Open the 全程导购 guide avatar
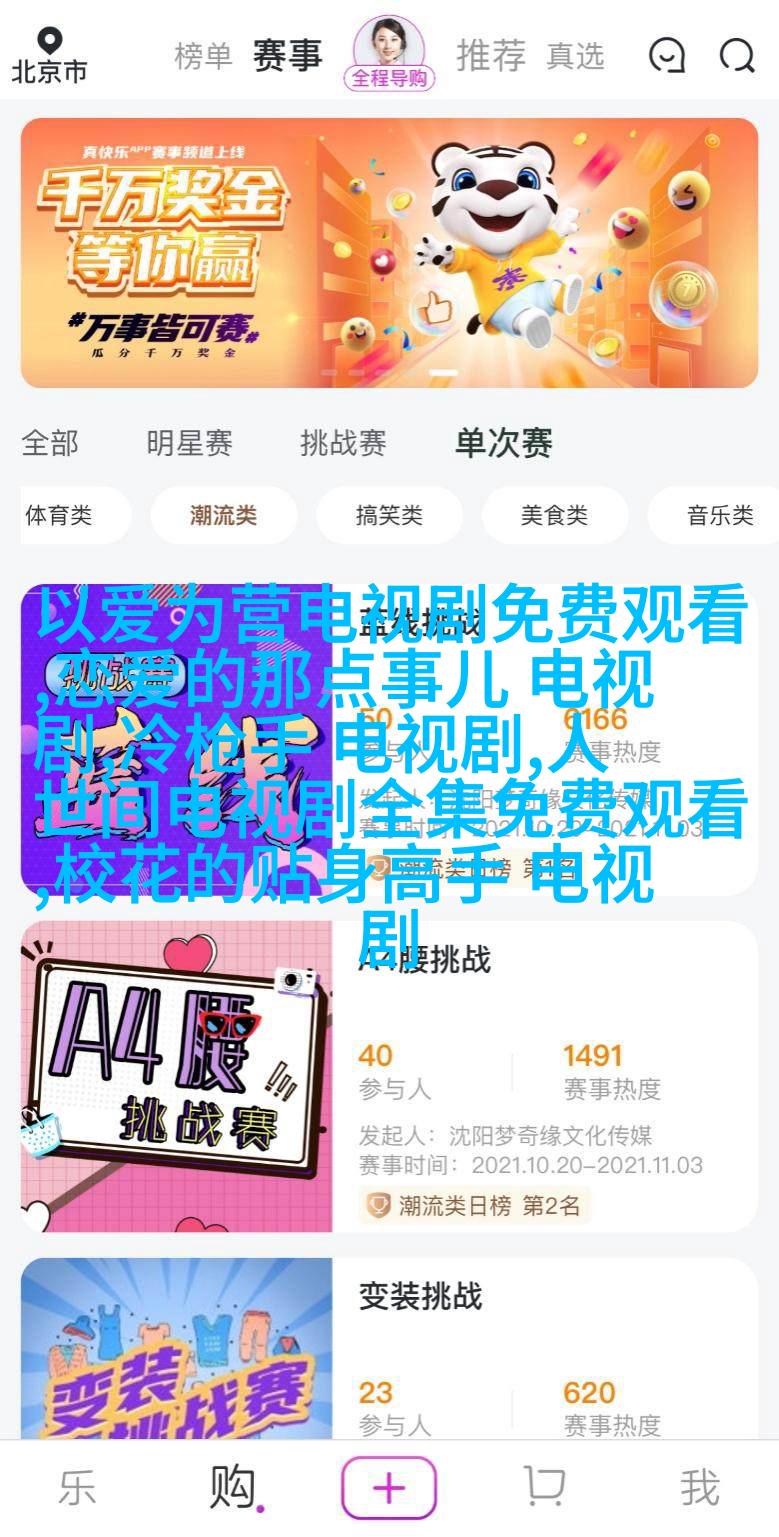This screenshot has height=1537, width=779. click(389, 53)
